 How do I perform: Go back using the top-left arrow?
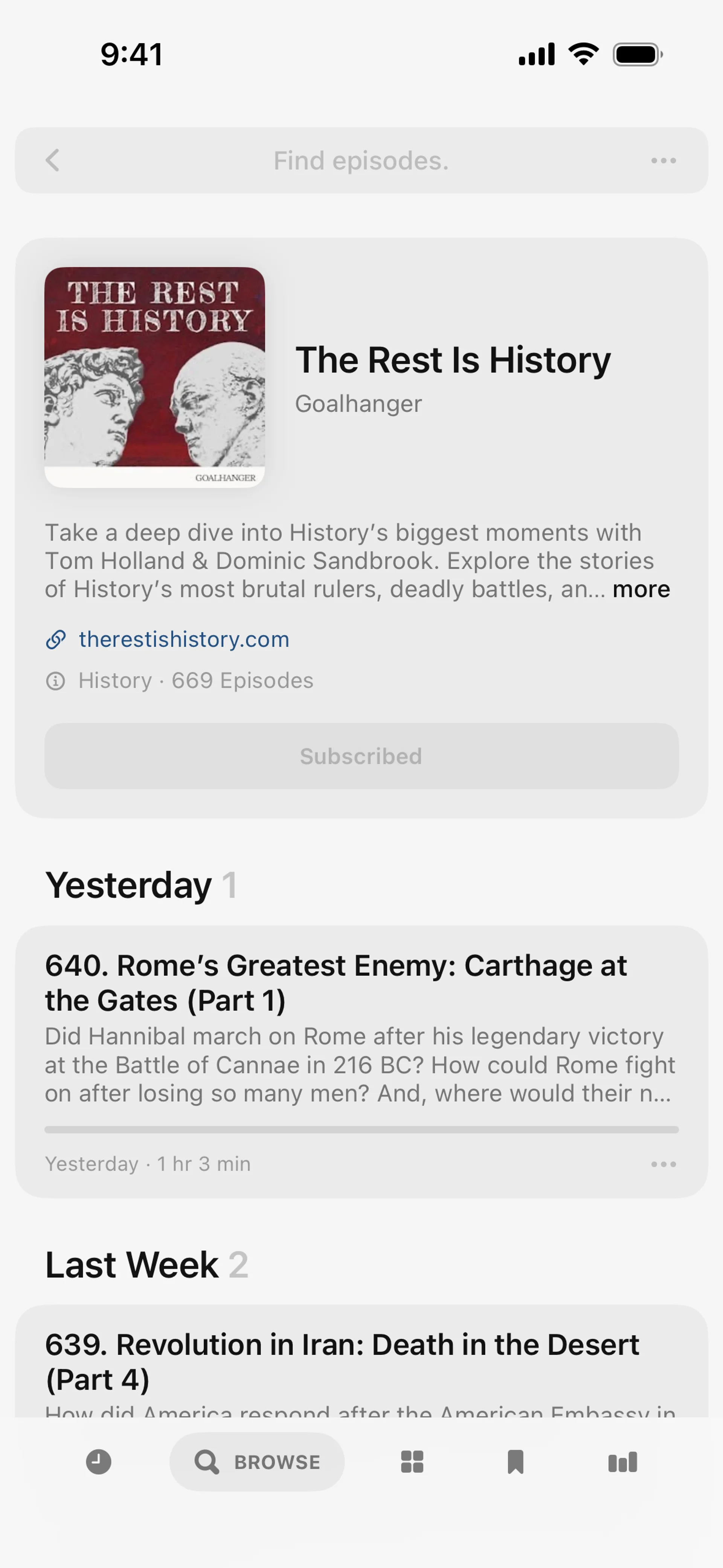53,161
